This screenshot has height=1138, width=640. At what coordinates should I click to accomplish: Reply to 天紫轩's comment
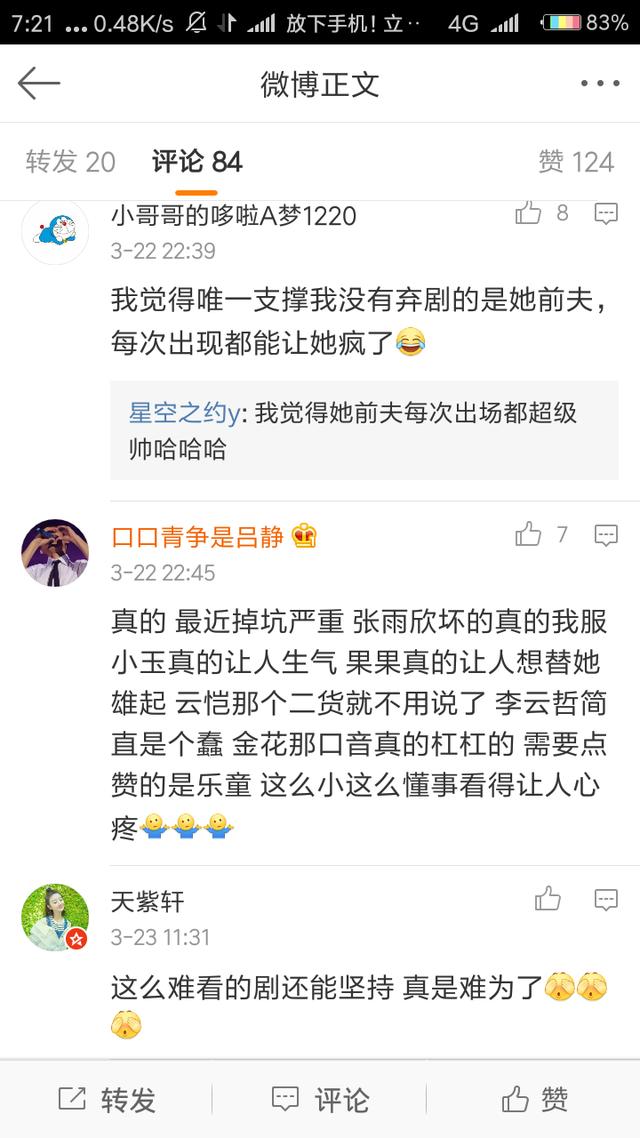click(x=605, y=899)
